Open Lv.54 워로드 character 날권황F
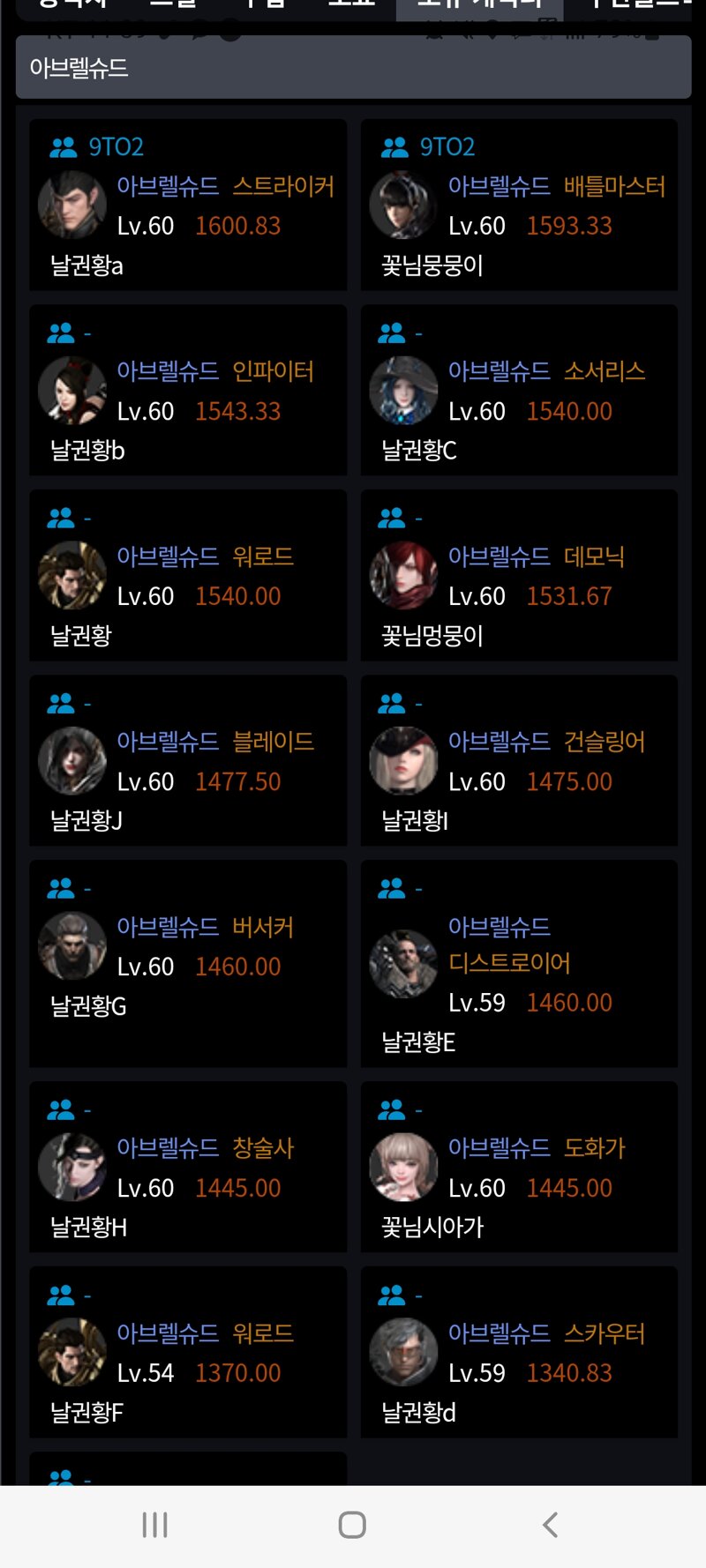This screenshot has width=706, height=1568. (188, 1353)
